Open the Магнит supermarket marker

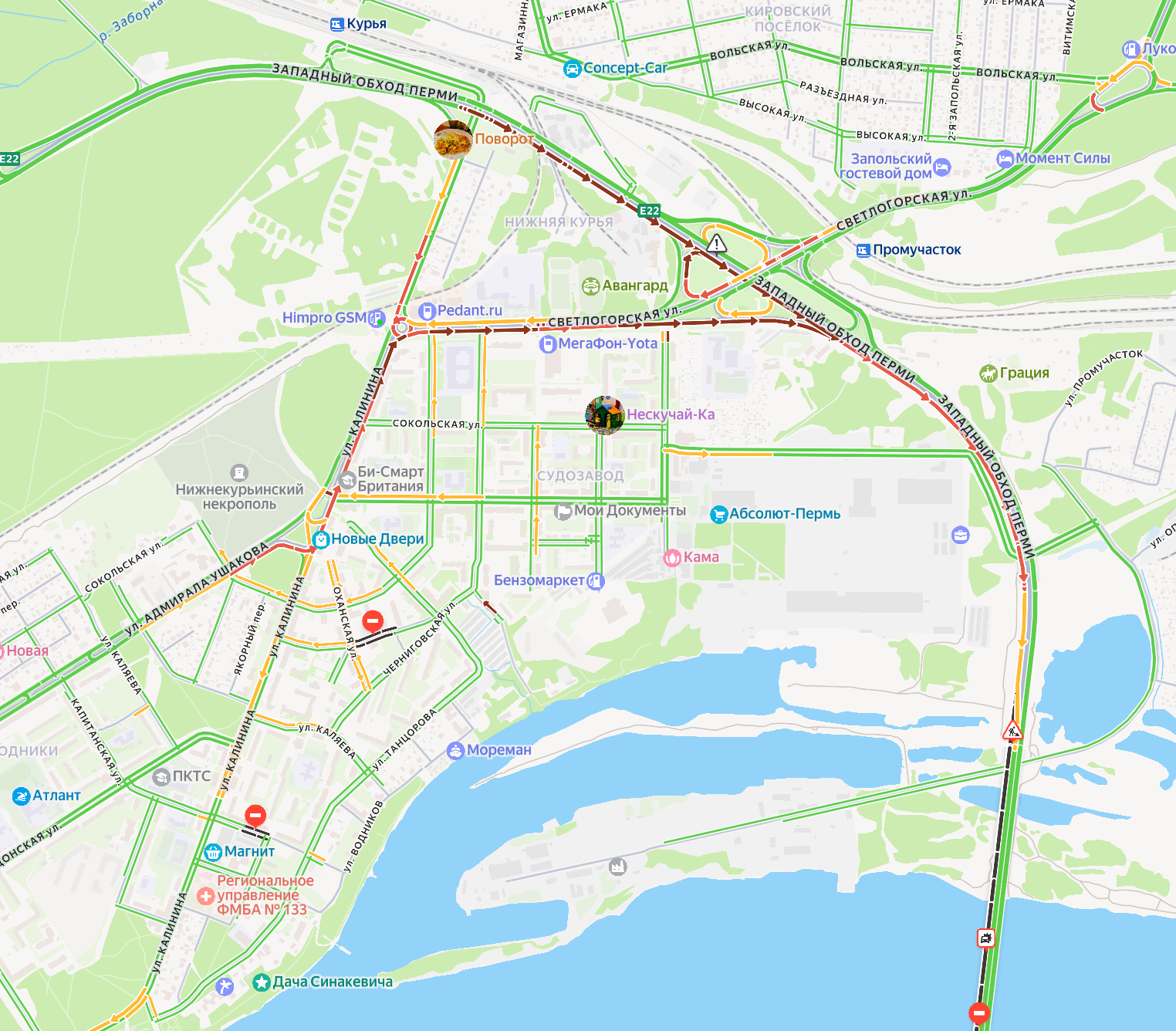pyautogui.click(x=213, y=852)
